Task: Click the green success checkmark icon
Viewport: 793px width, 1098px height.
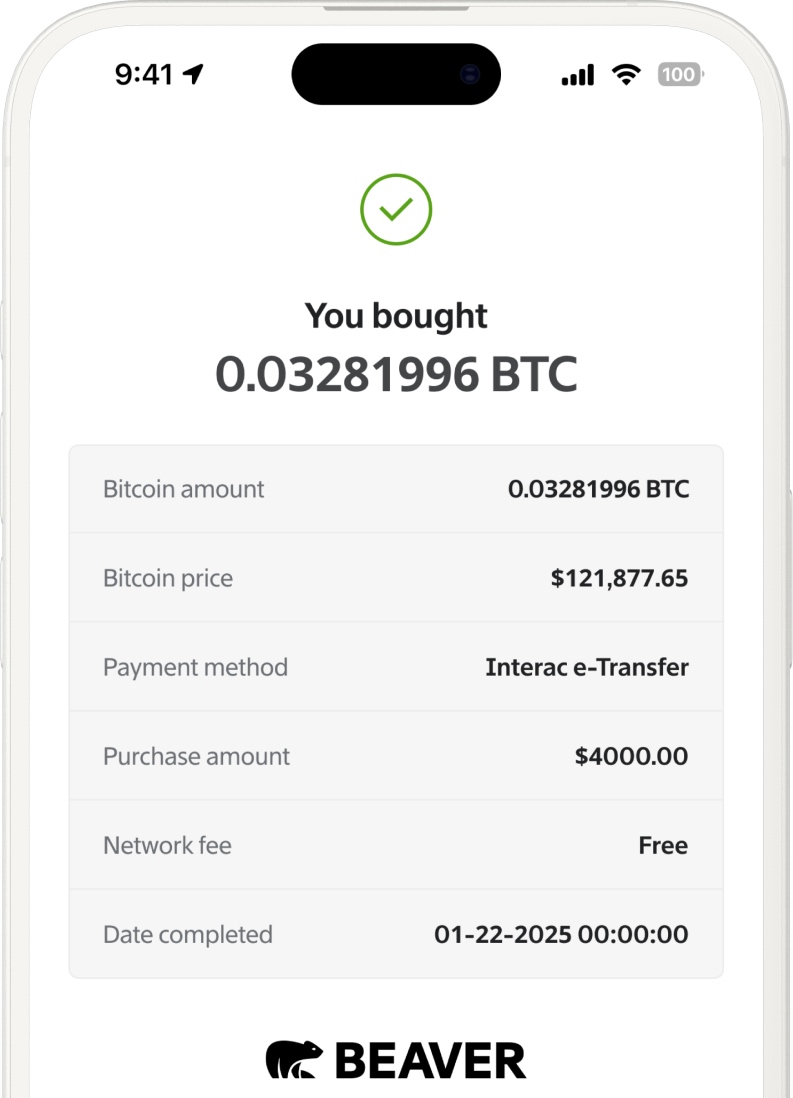Action: coord(396,209)
